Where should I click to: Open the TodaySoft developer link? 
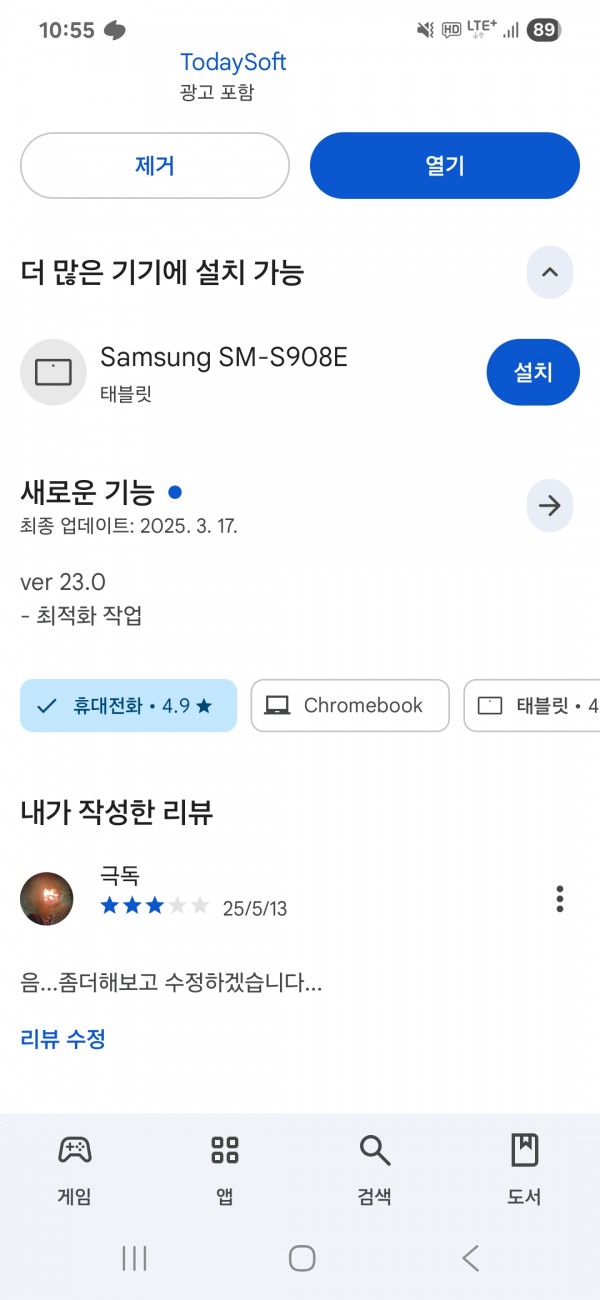[233, 62]
